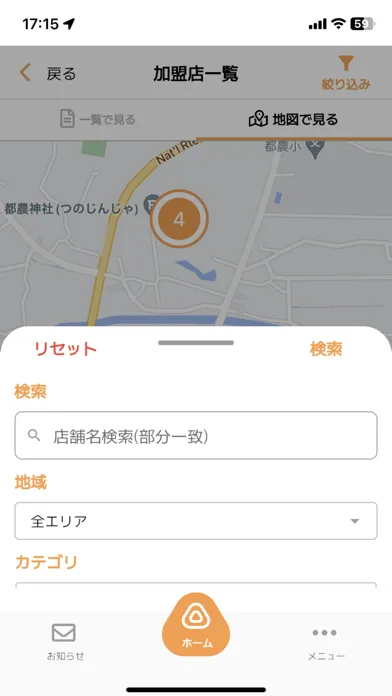Switch to 一覧で見る list view
The image size is (392, 696).
[x=98, y=119]
